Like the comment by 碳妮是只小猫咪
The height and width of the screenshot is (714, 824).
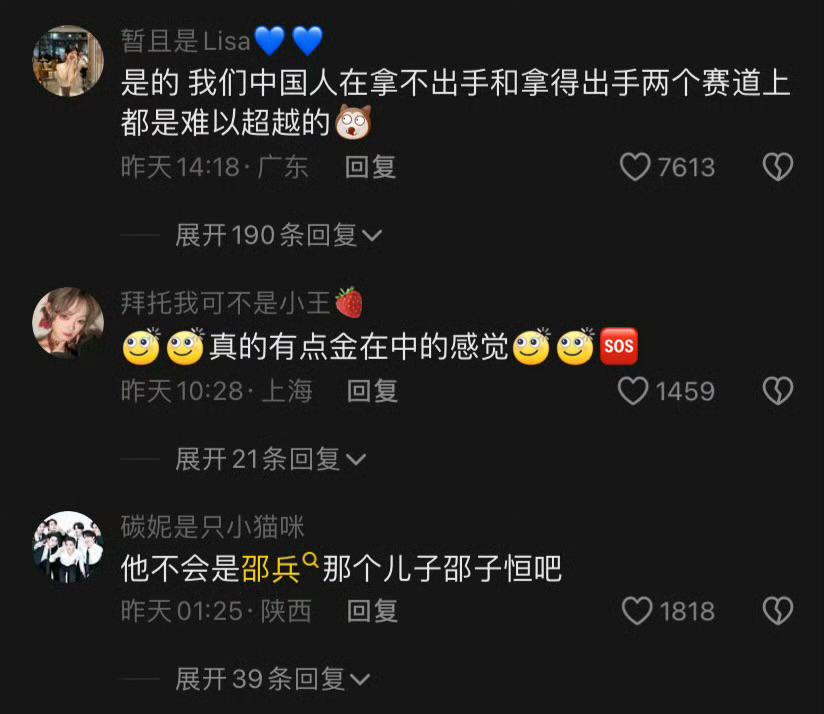click(x=637, y=610)
